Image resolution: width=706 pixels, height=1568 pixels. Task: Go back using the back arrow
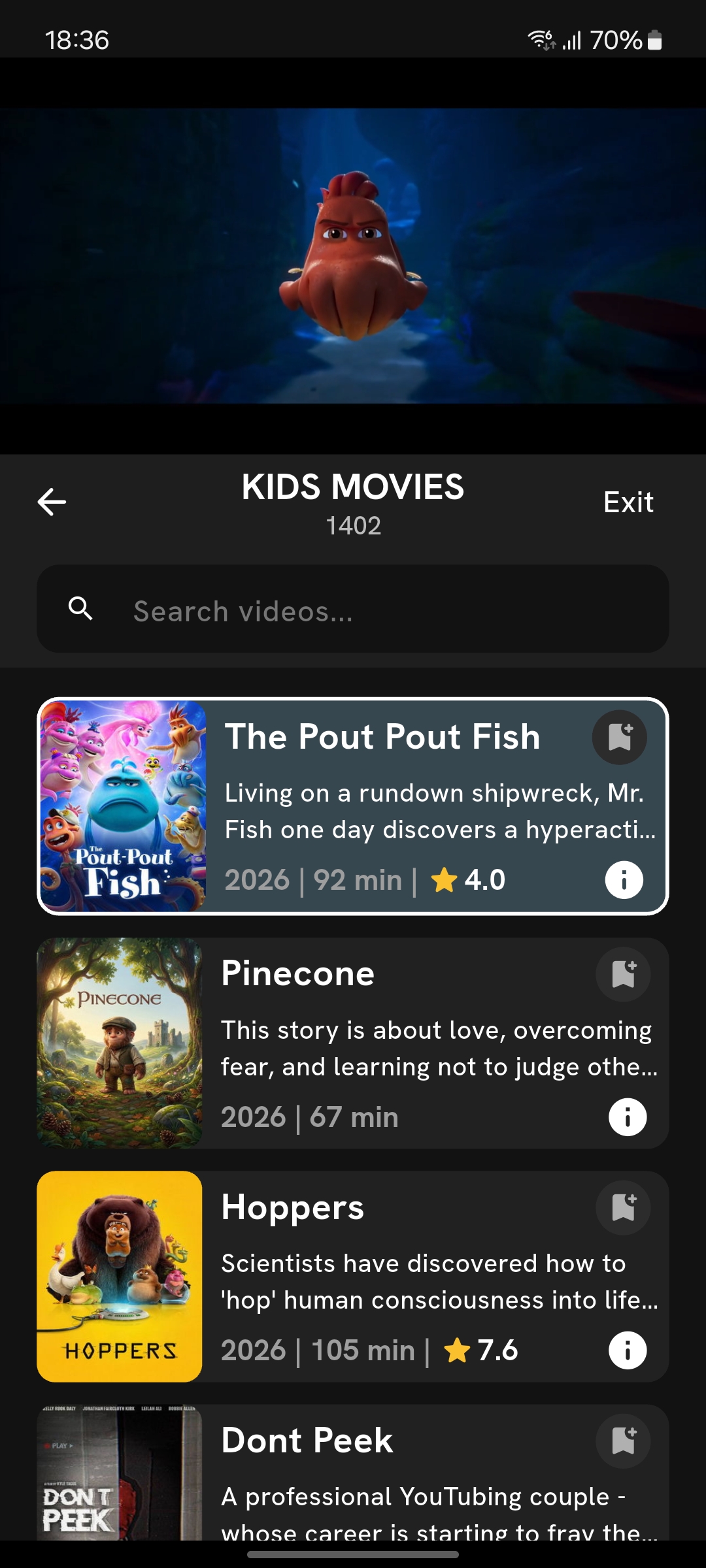[51, 502]
